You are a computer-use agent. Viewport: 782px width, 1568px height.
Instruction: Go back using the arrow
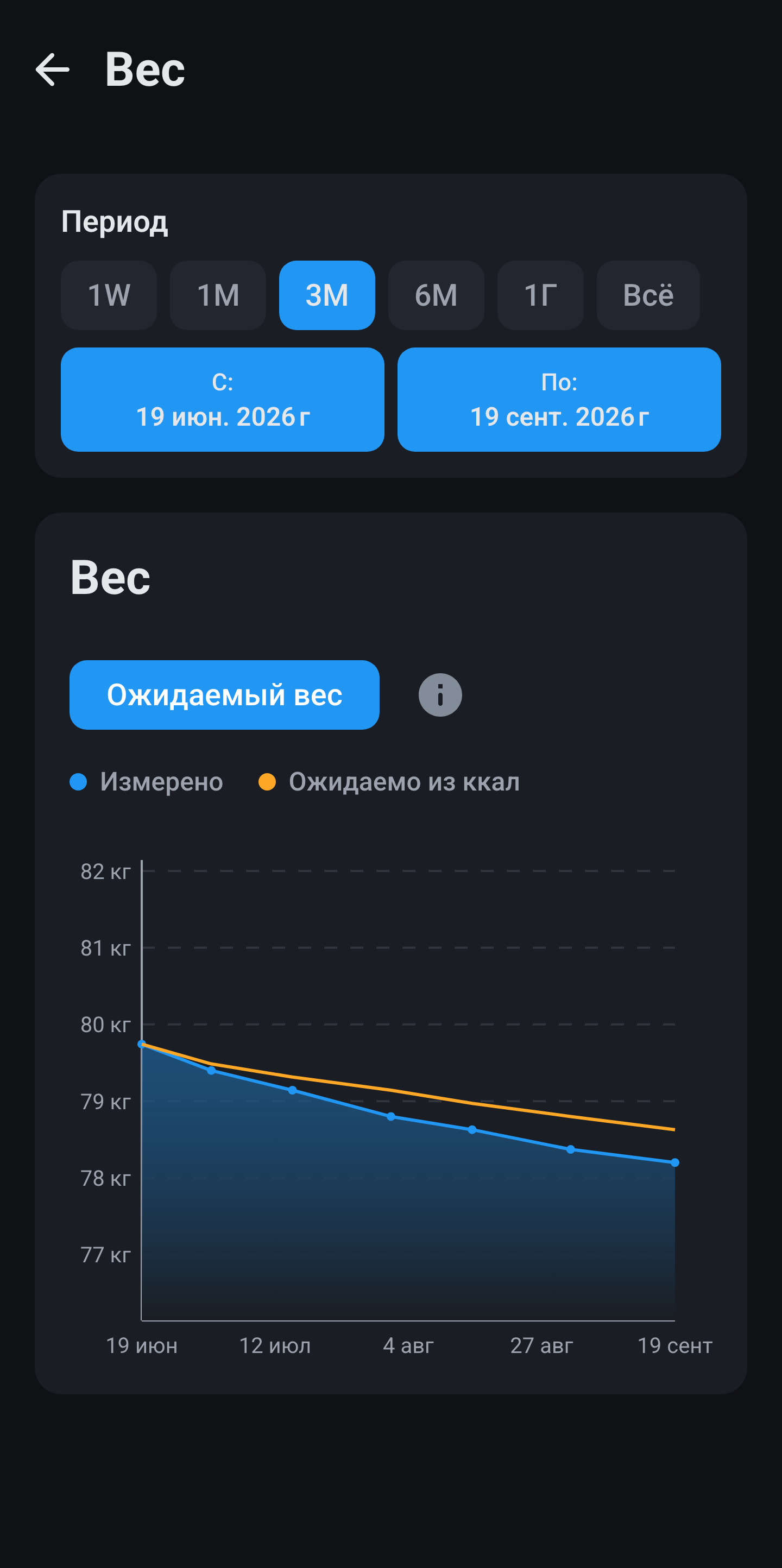[x=52, y=69]
